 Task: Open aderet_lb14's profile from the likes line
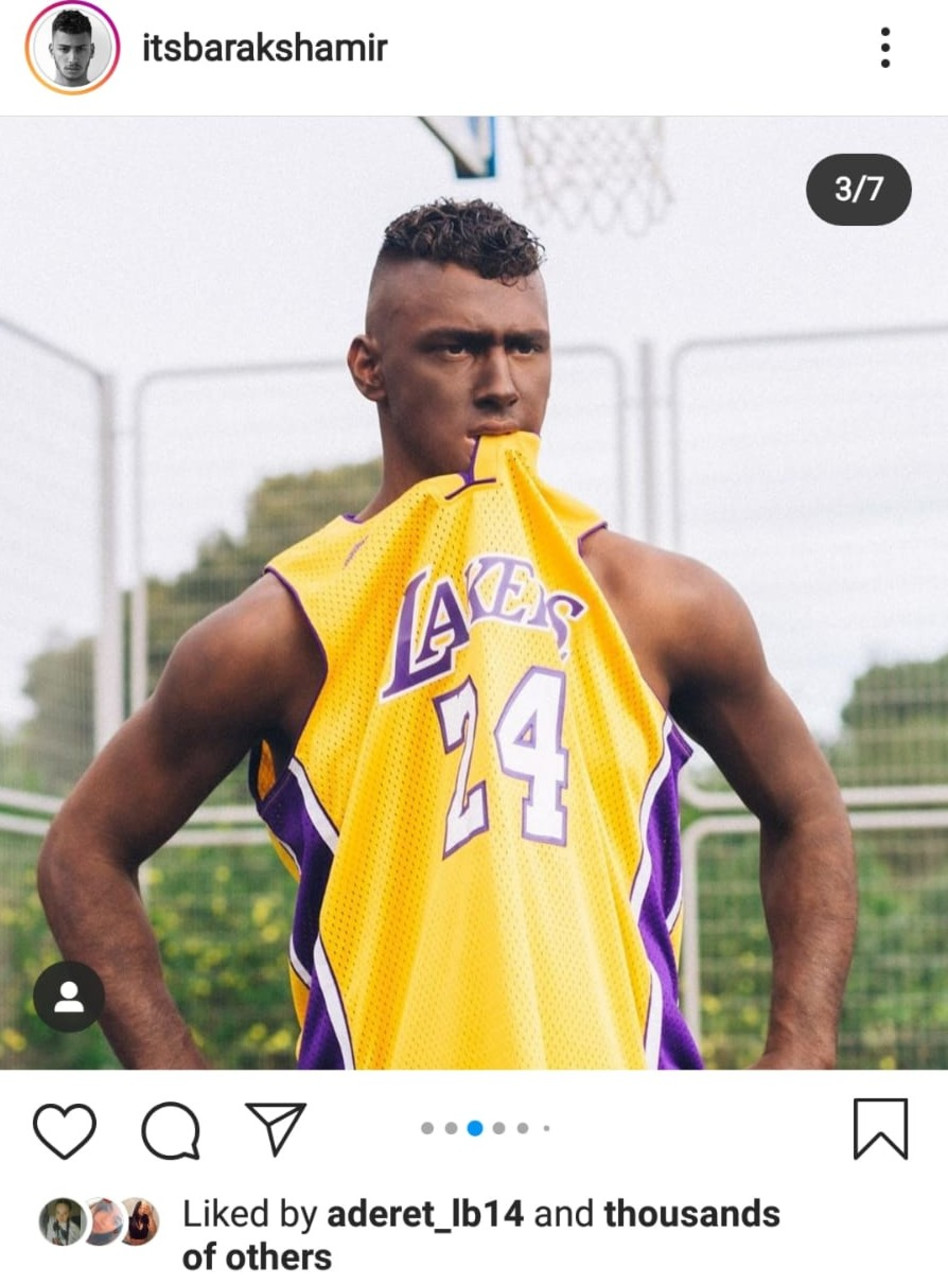tap(425, 1214)
